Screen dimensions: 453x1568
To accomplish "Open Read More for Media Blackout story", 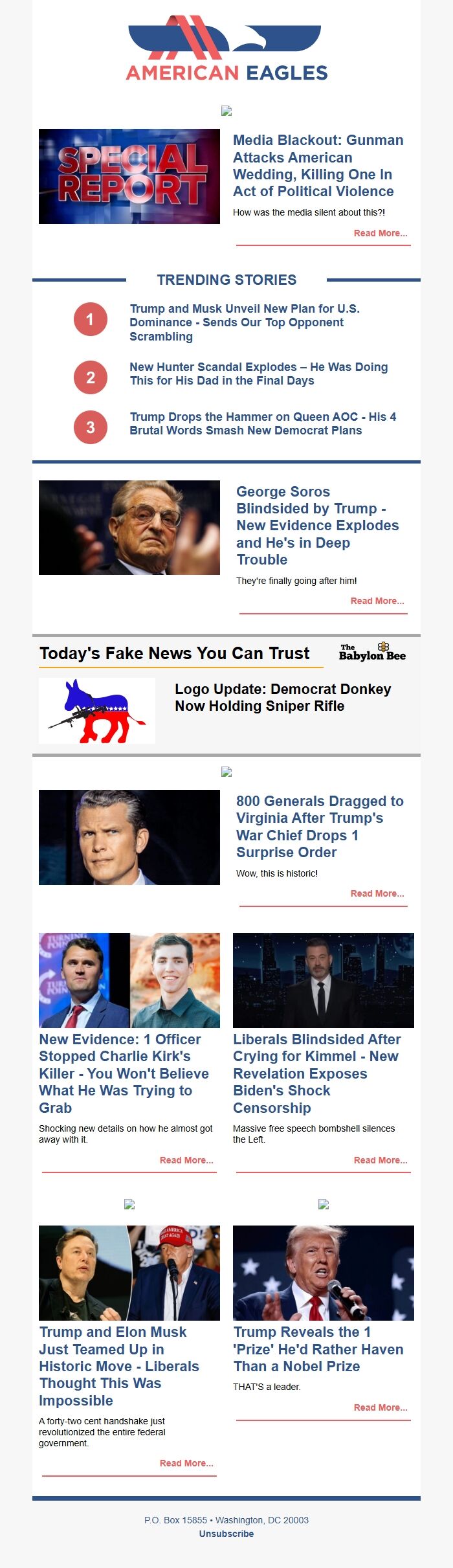I will click(380, 233).
